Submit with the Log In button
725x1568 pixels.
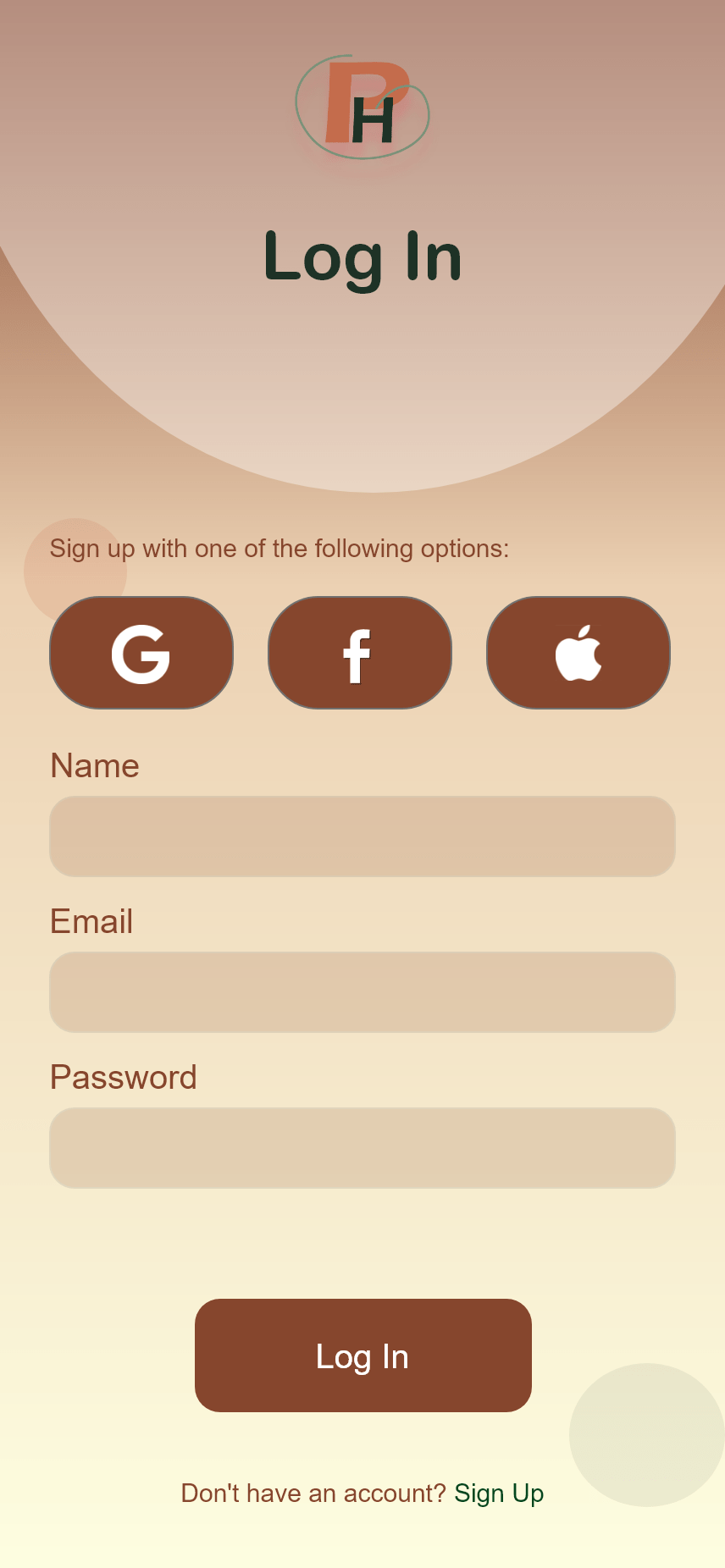click(x=363, y=1355)
